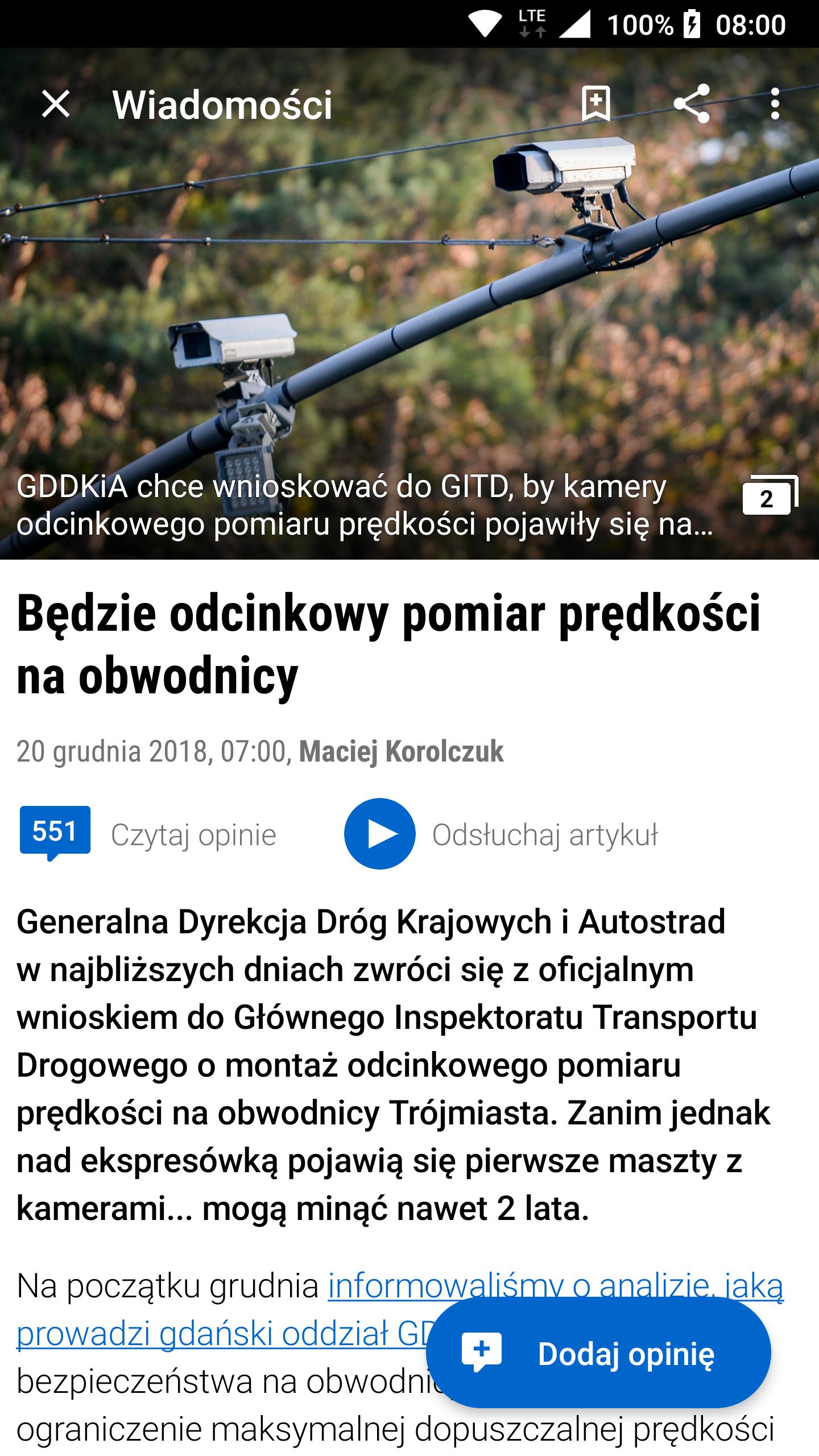Open author Maciej Korolczuk's name
This screenshot has width=819, height=1456.
(x=402, y=751)
